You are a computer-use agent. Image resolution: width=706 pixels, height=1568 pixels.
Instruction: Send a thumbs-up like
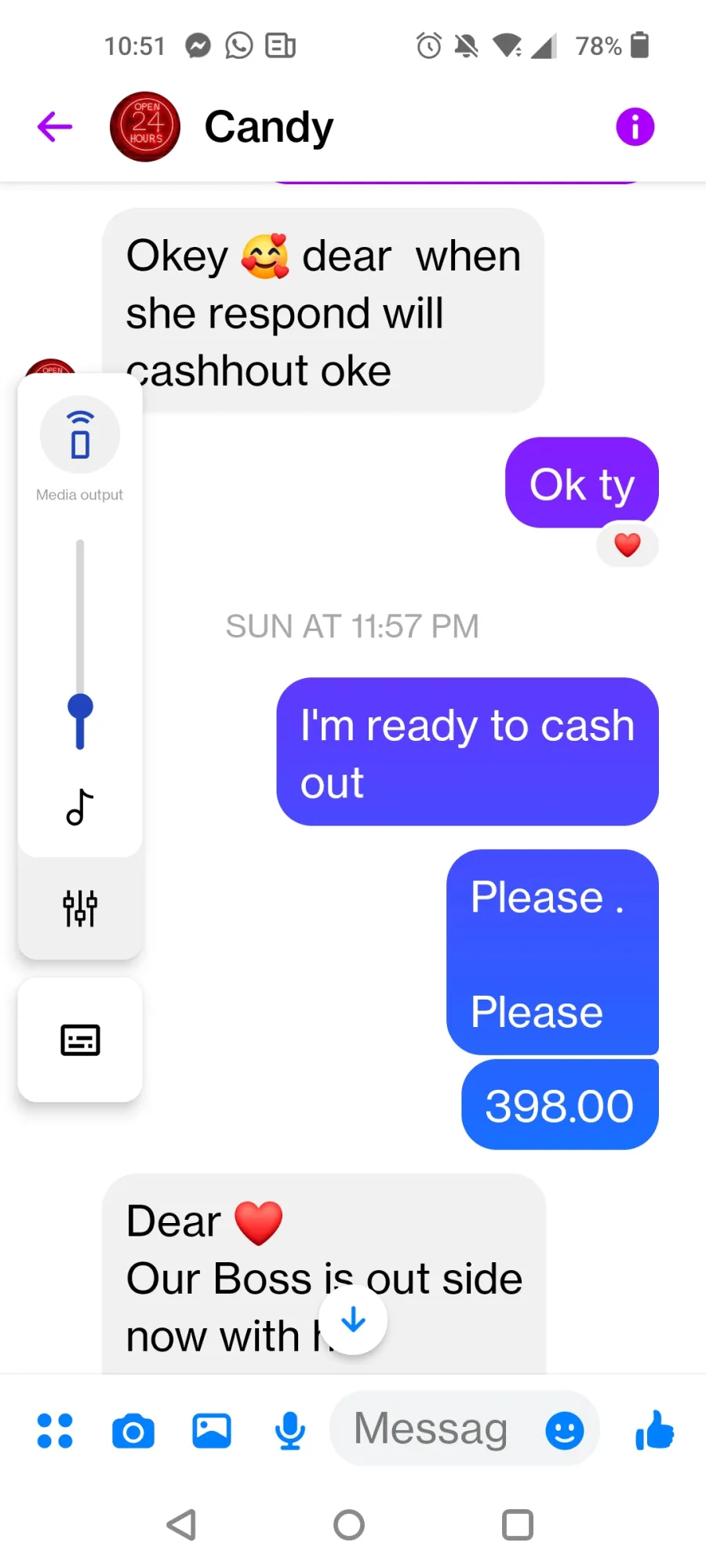[x=654, y=1429]
